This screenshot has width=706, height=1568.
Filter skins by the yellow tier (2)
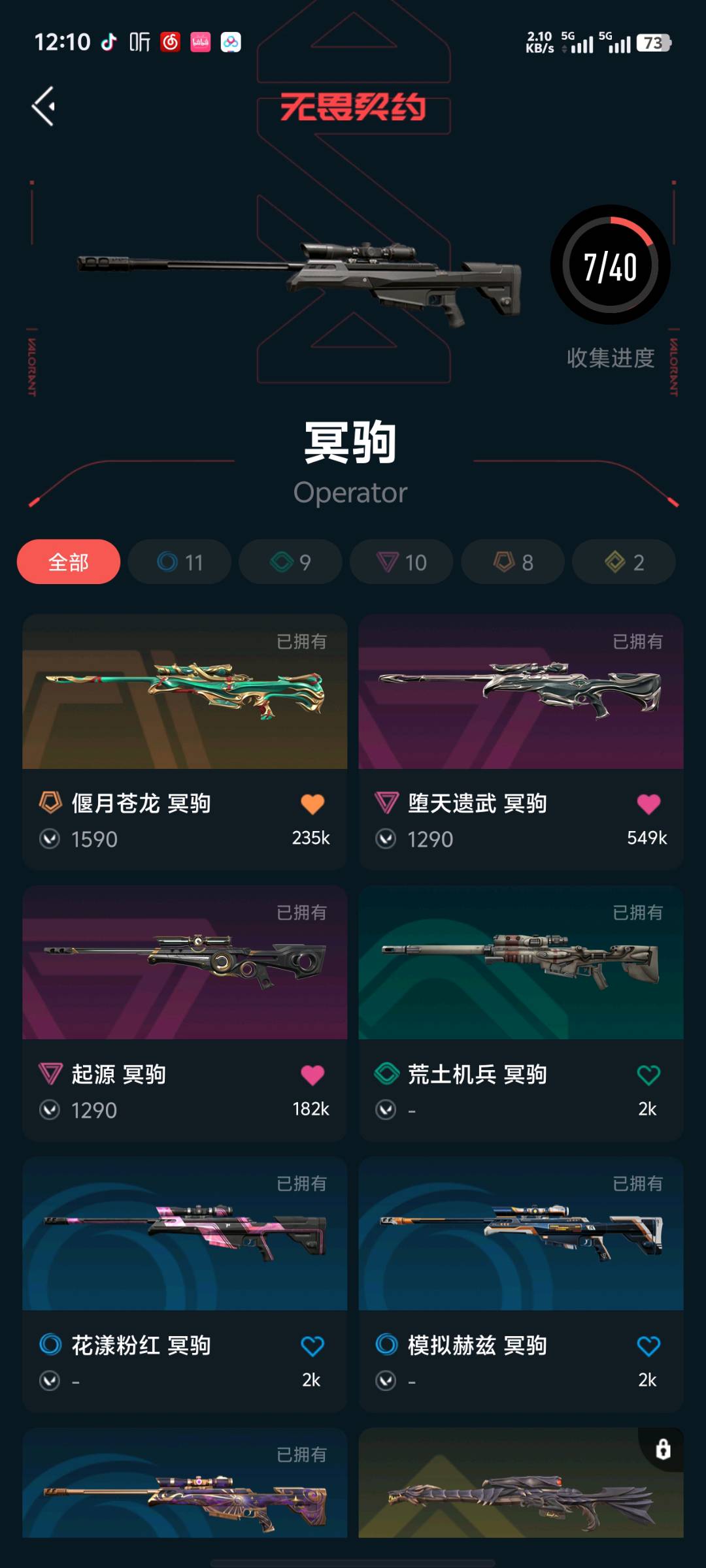(x=624, y=562)
